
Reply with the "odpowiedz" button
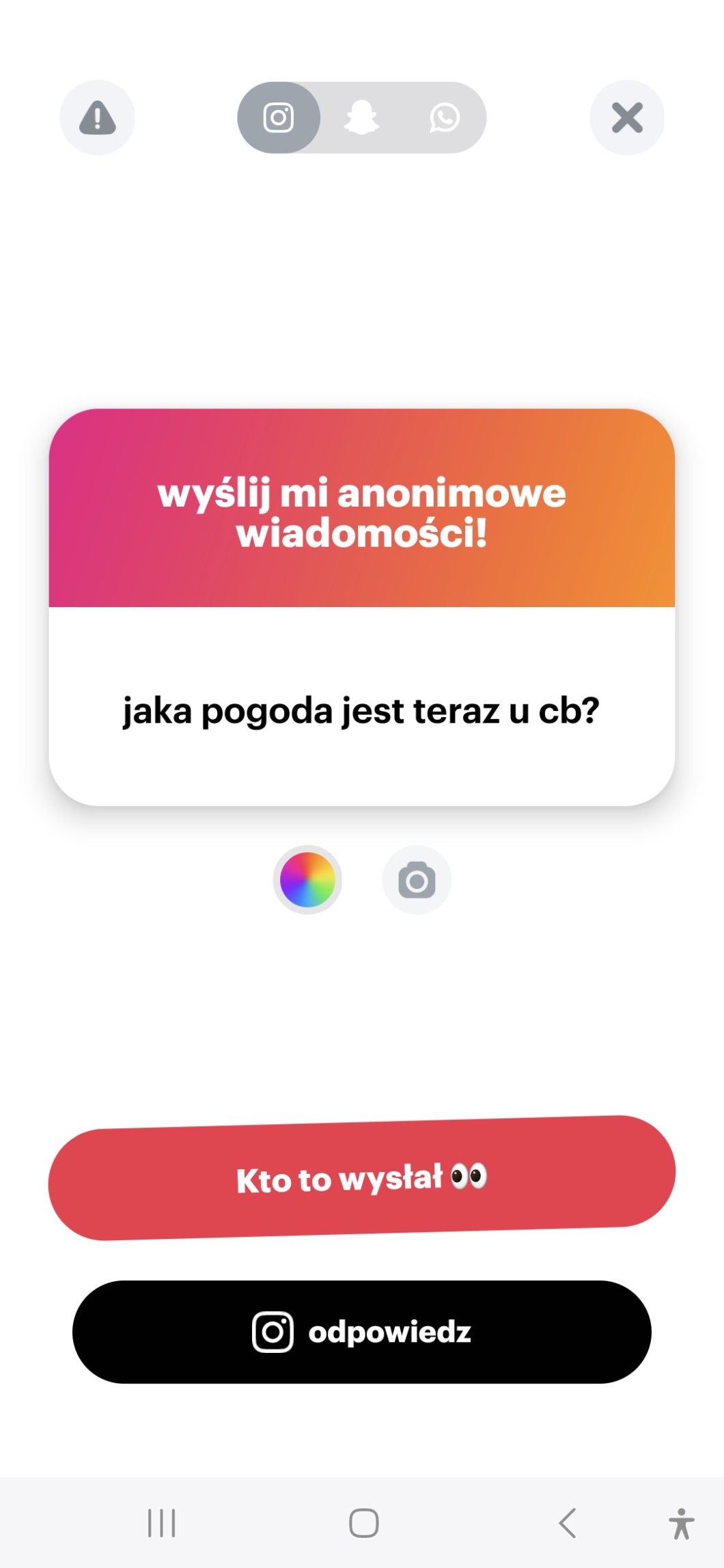pos(361,1332)
